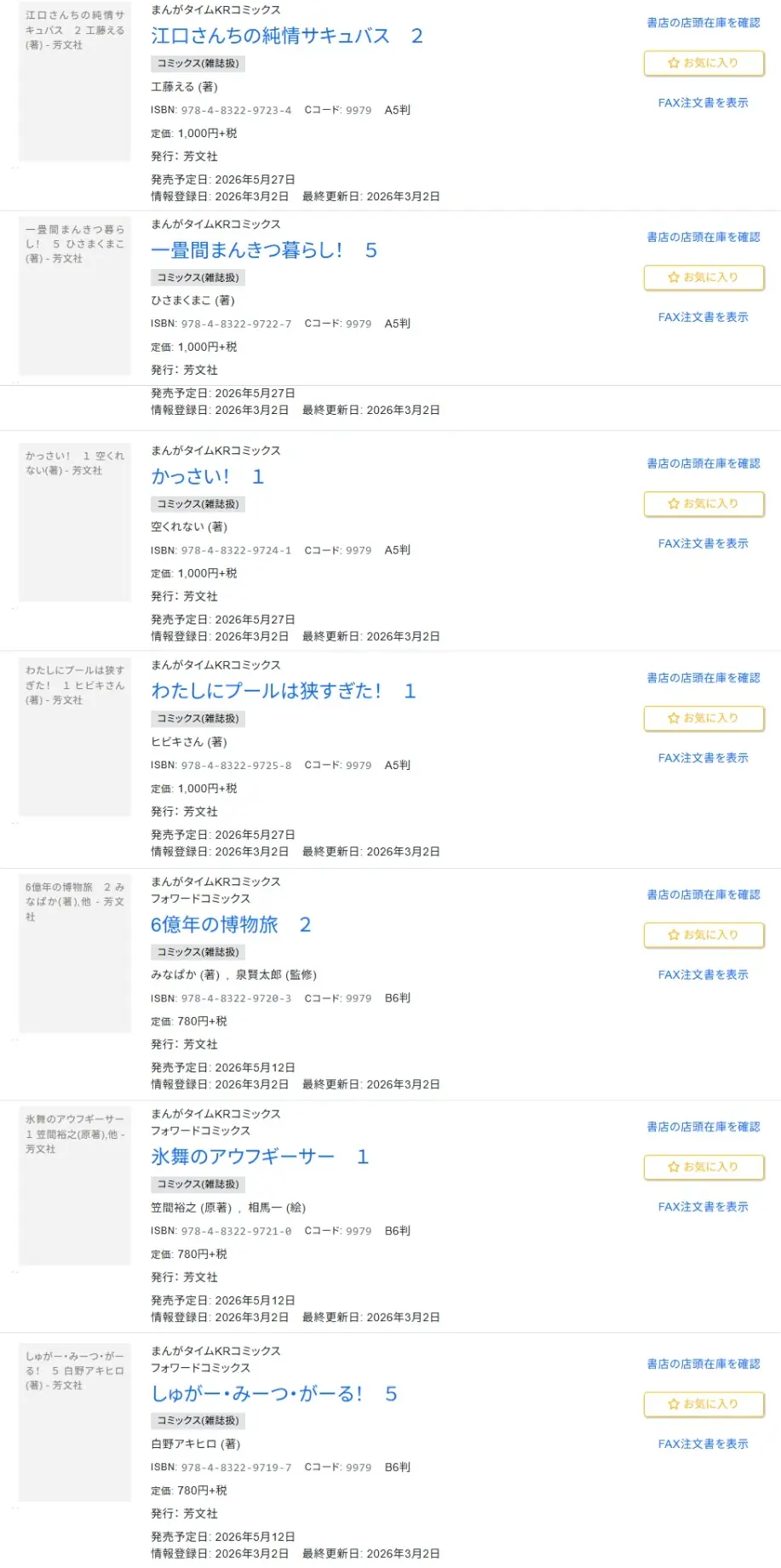Open title しゅがー・みーつ・がーる! 5
The width and height of the screenshot is (781, 1568).
(x=273, y=1393)
